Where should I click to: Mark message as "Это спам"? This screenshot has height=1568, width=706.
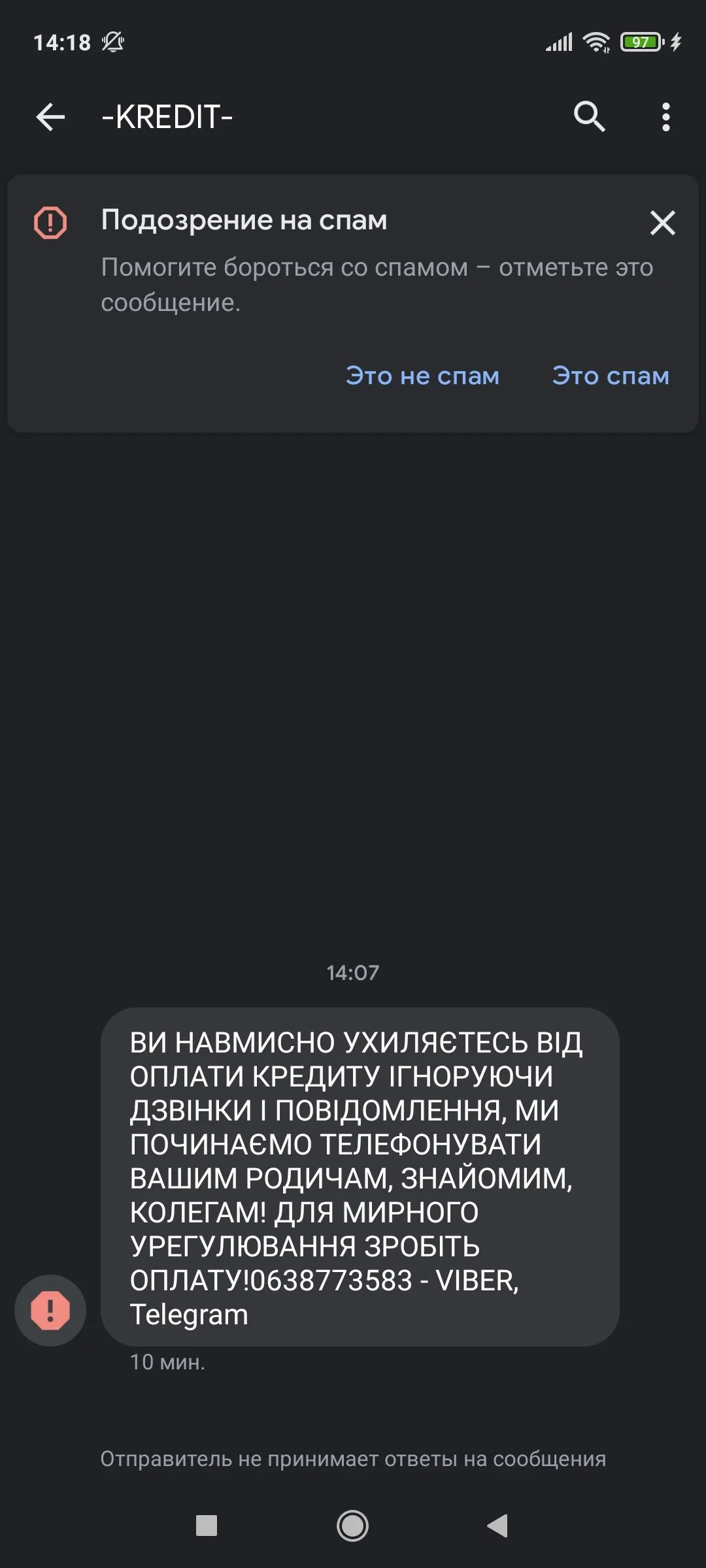[x=611, y=376]
